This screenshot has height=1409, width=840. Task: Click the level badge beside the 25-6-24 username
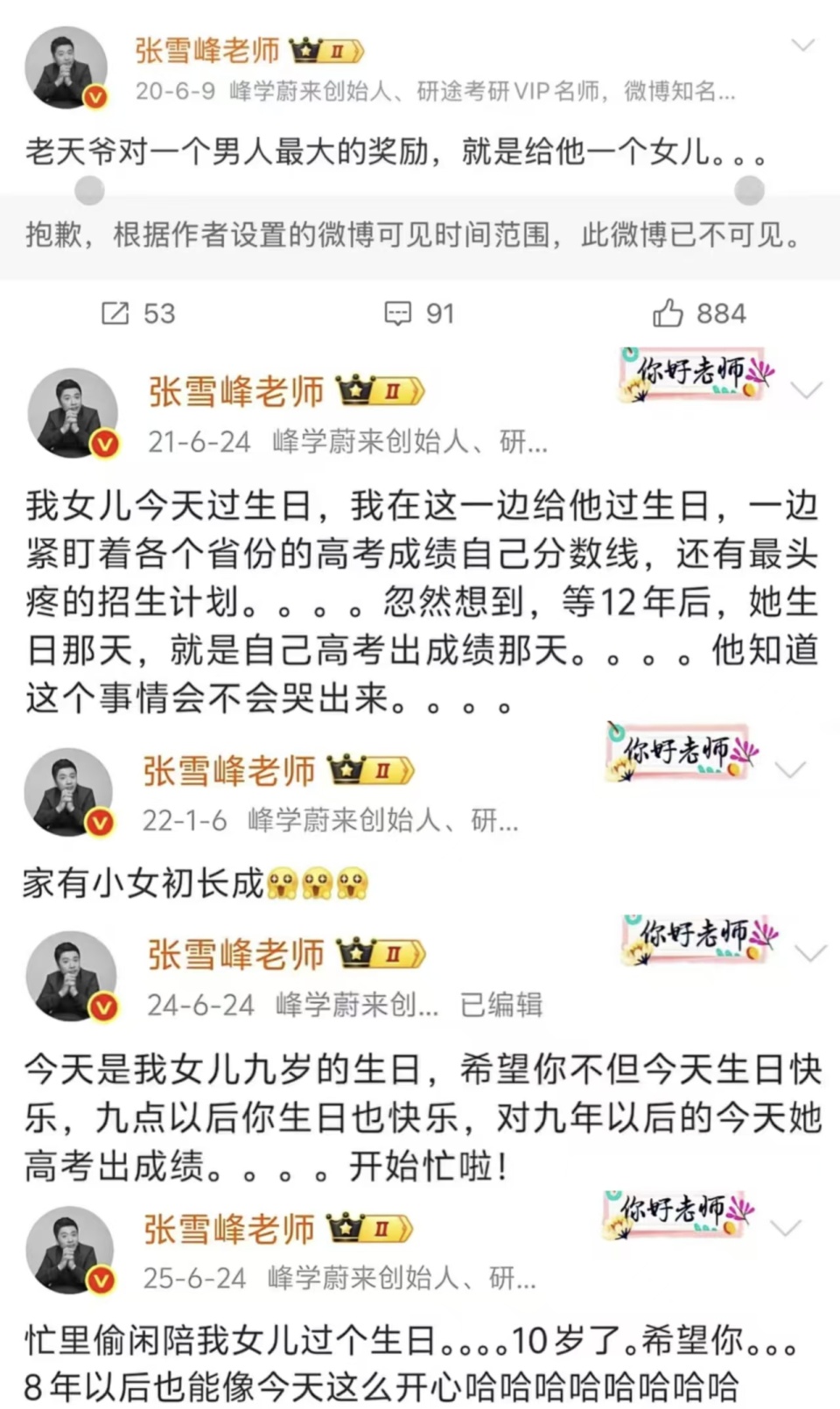pyautogui.click(x=381, y=1228)
